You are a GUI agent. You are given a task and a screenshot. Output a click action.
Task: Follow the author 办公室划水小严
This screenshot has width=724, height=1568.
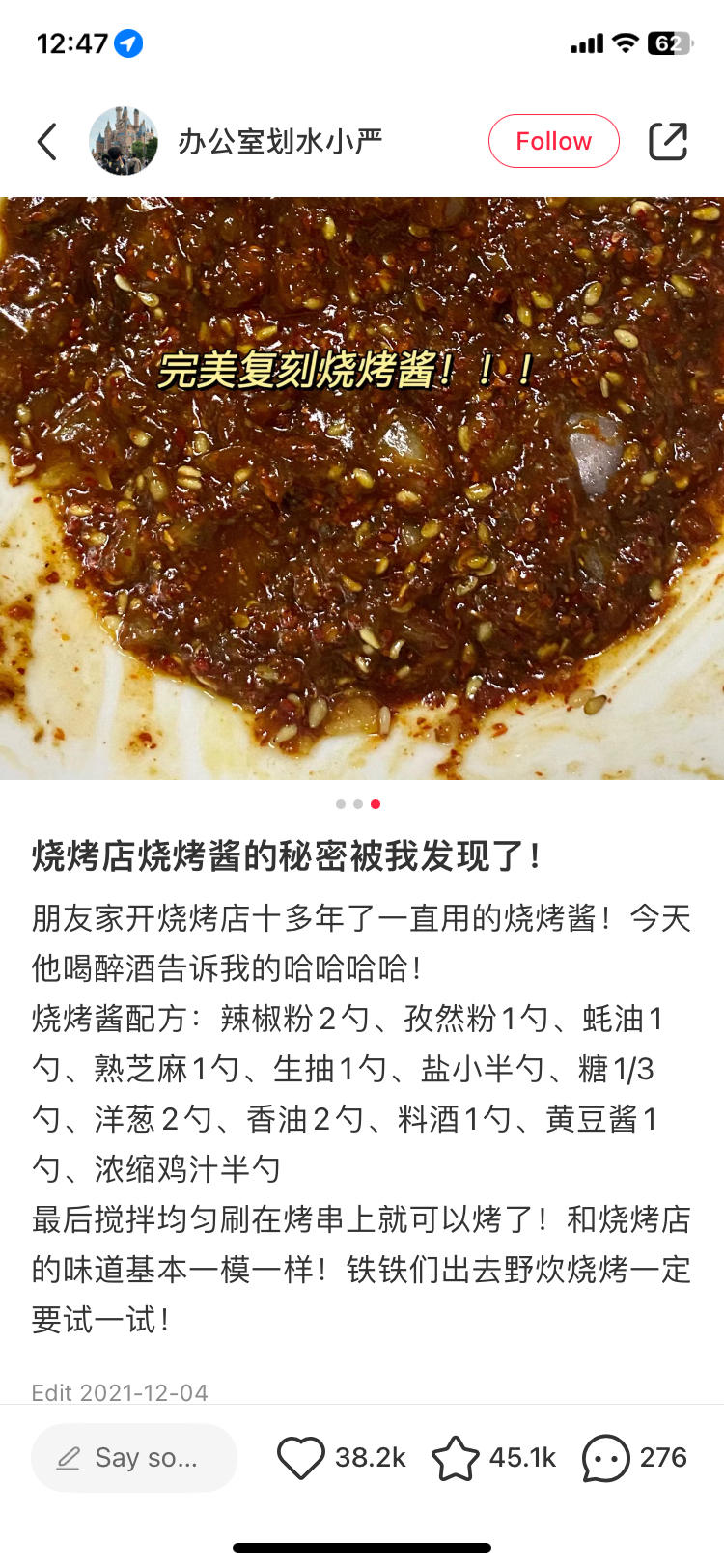click(553, 142)
